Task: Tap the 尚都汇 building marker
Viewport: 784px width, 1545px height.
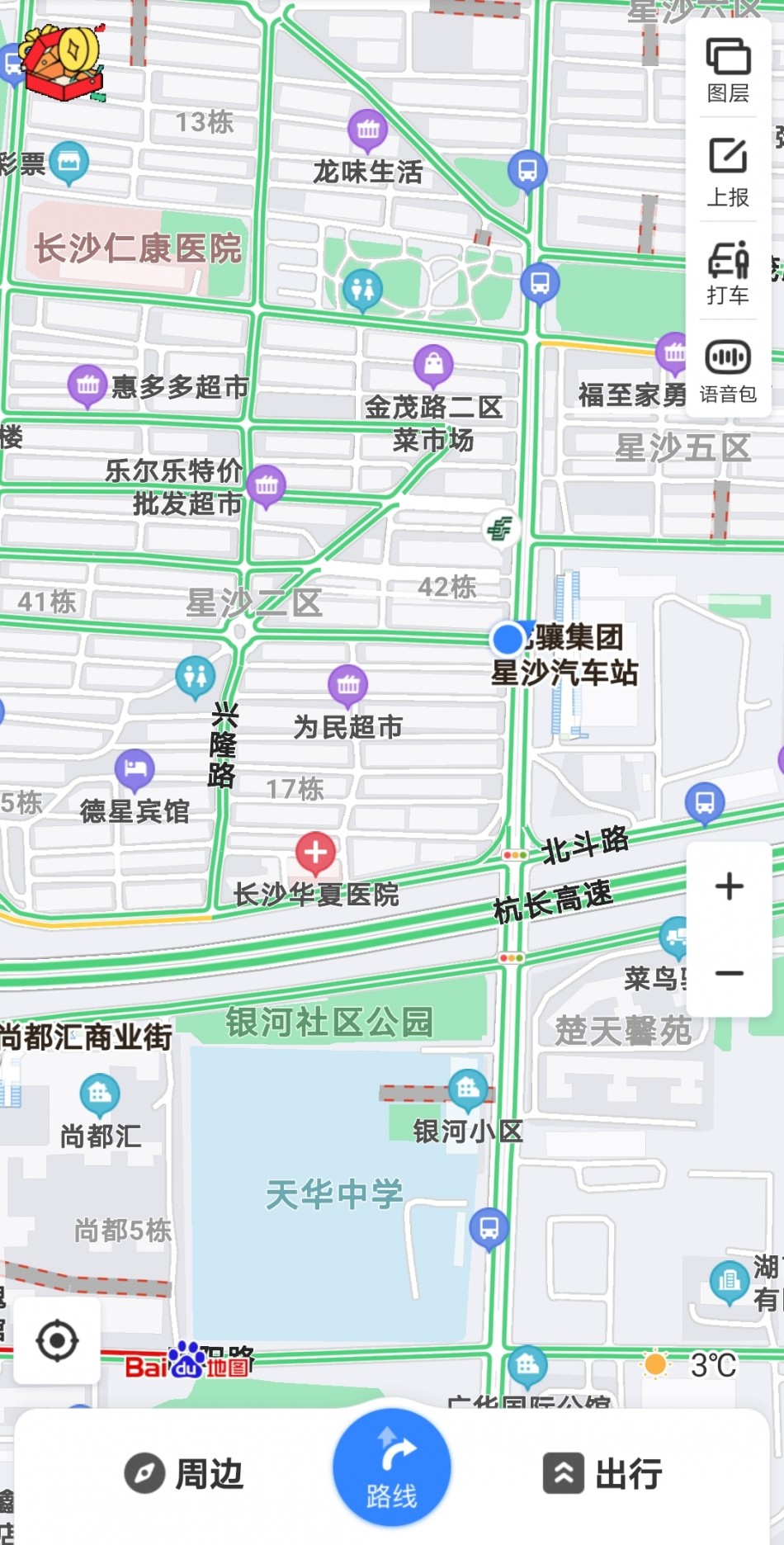Action: tap(100, 1094)
